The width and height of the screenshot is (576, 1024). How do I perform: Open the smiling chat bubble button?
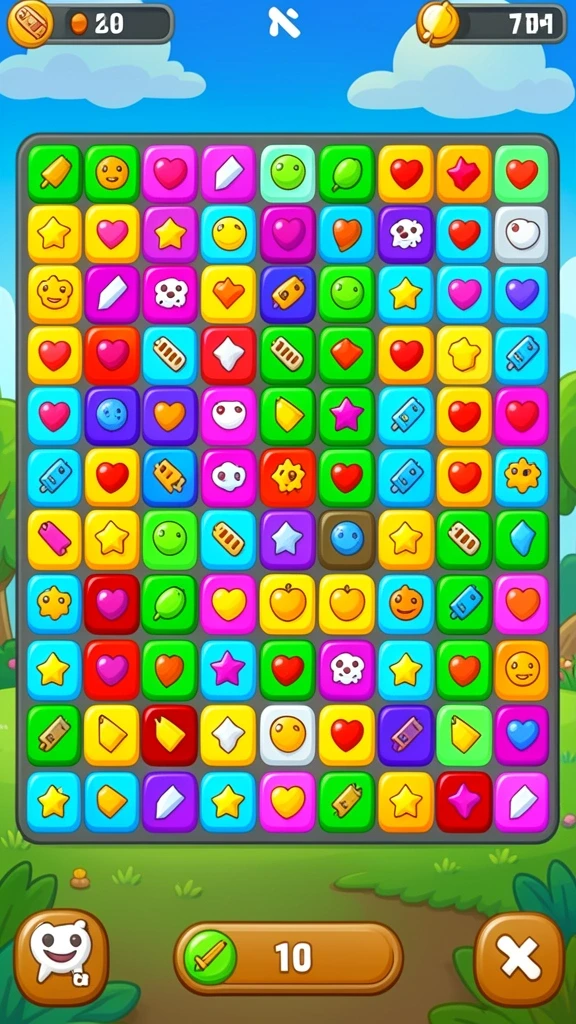61,957
